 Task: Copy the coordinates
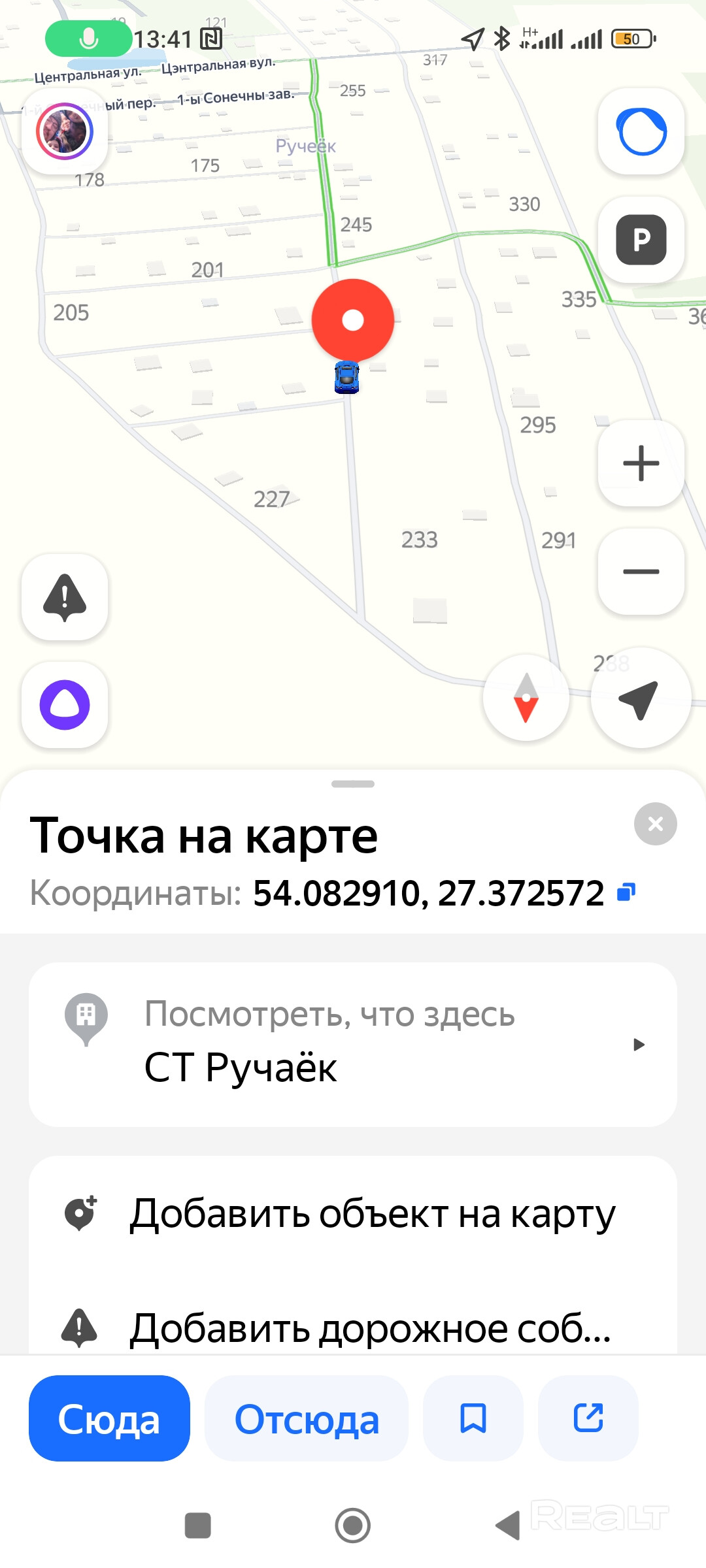coord(626,892)
